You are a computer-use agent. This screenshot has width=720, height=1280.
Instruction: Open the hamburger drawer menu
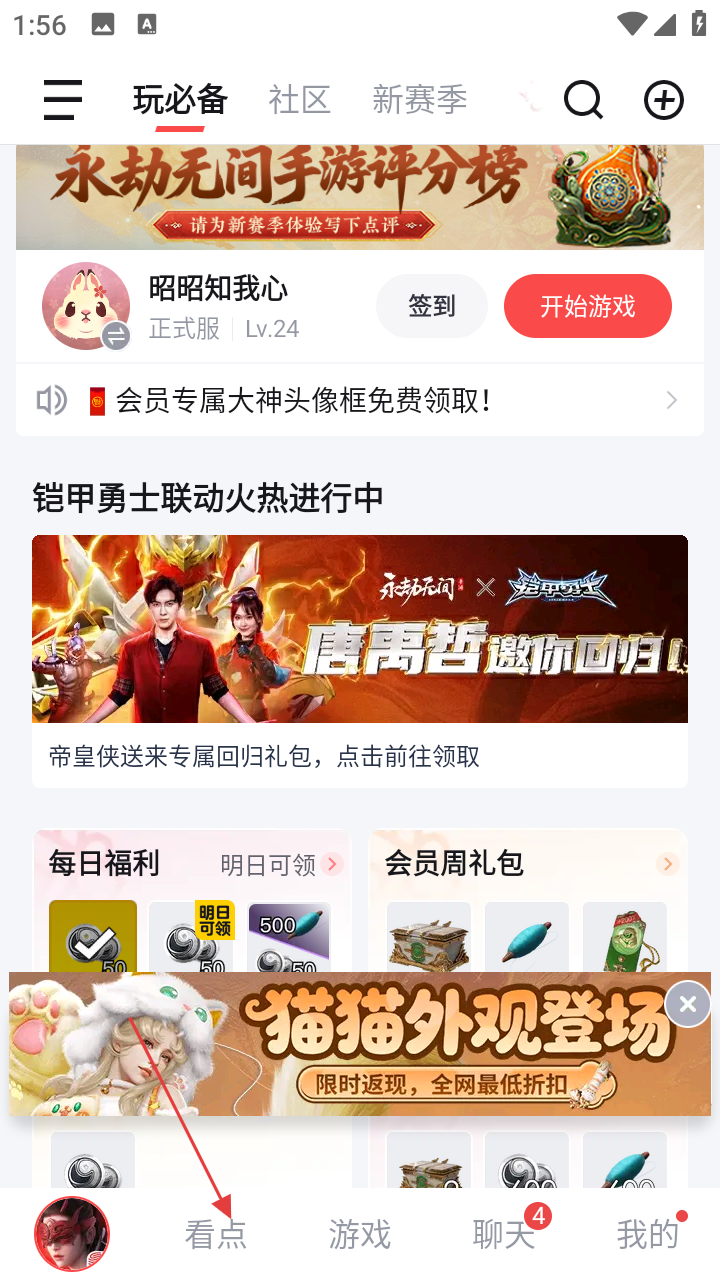pyautogui.click(x=62, y=100)
